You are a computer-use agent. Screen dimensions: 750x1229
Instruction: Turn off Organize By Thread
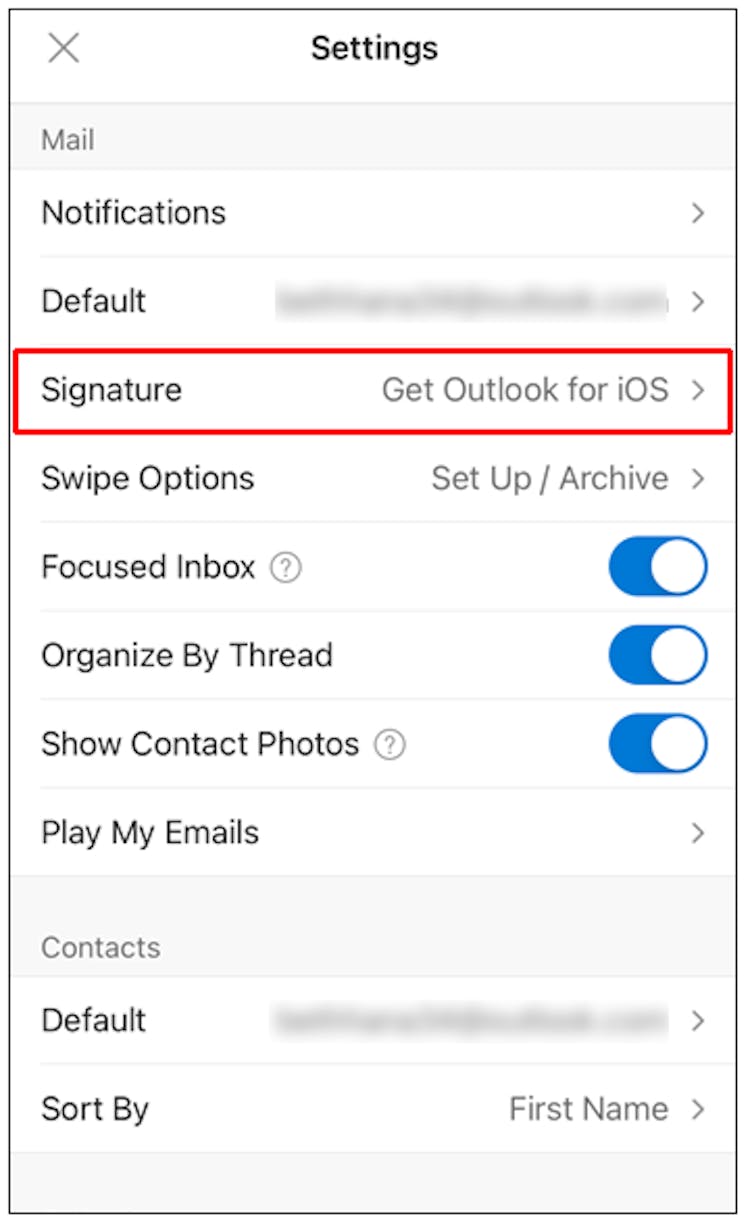click(658, 655)
